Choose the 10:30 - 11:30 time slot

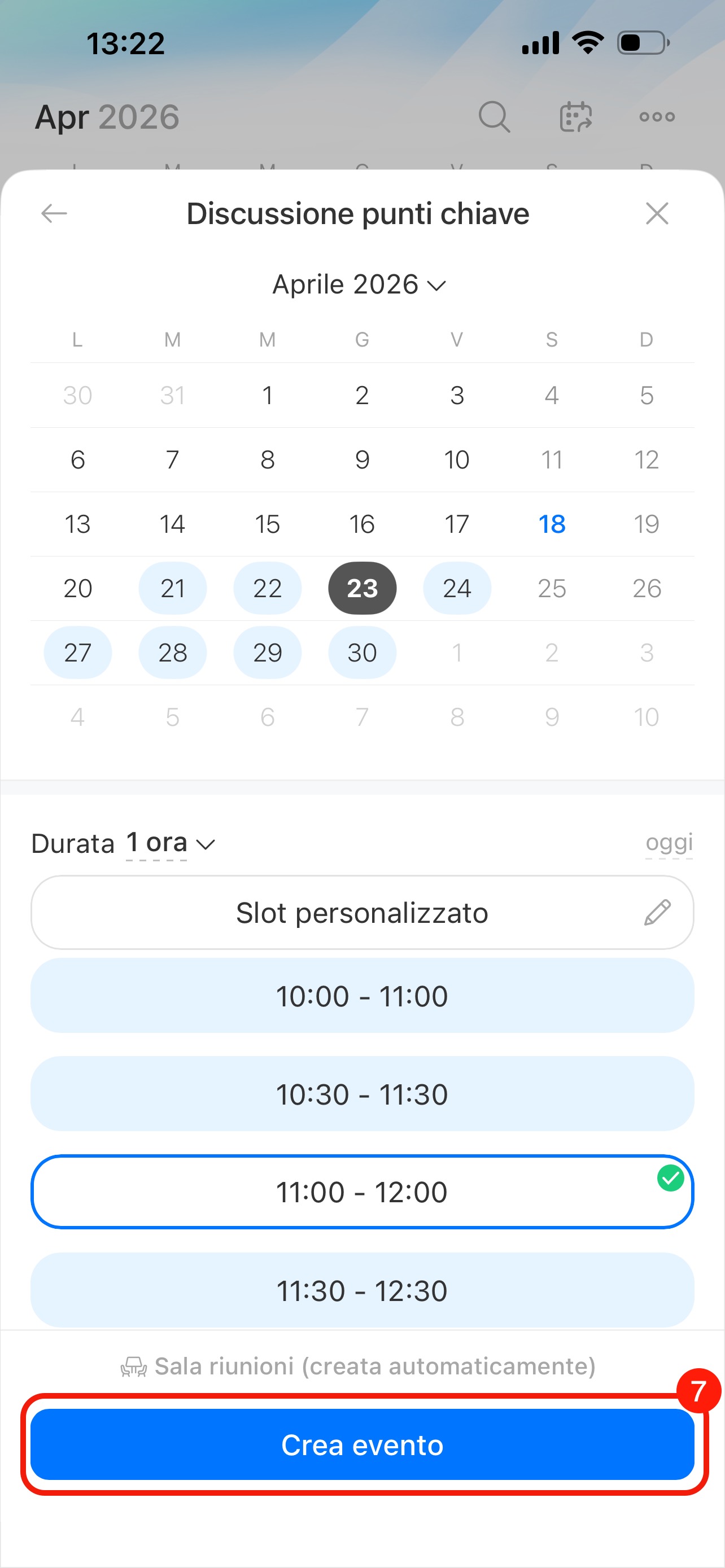[362, 1094]
